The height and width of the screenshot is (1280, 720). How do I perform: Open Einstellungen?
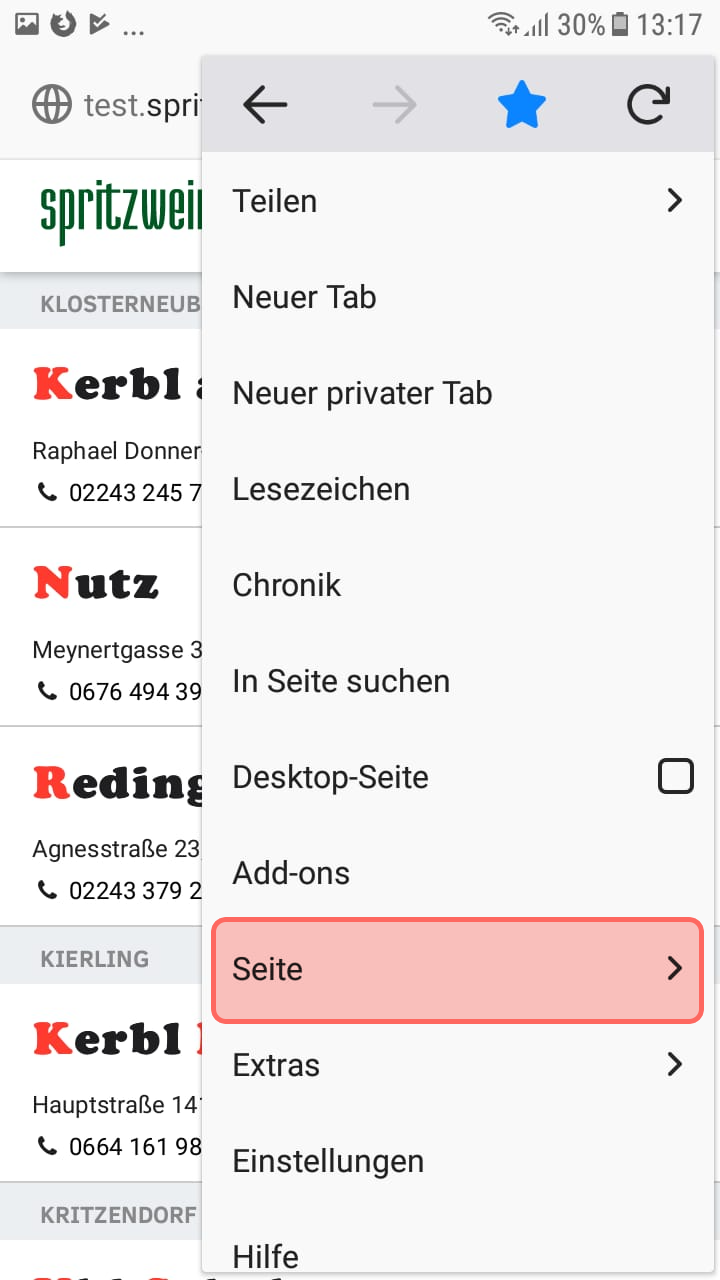(458, 1161)
